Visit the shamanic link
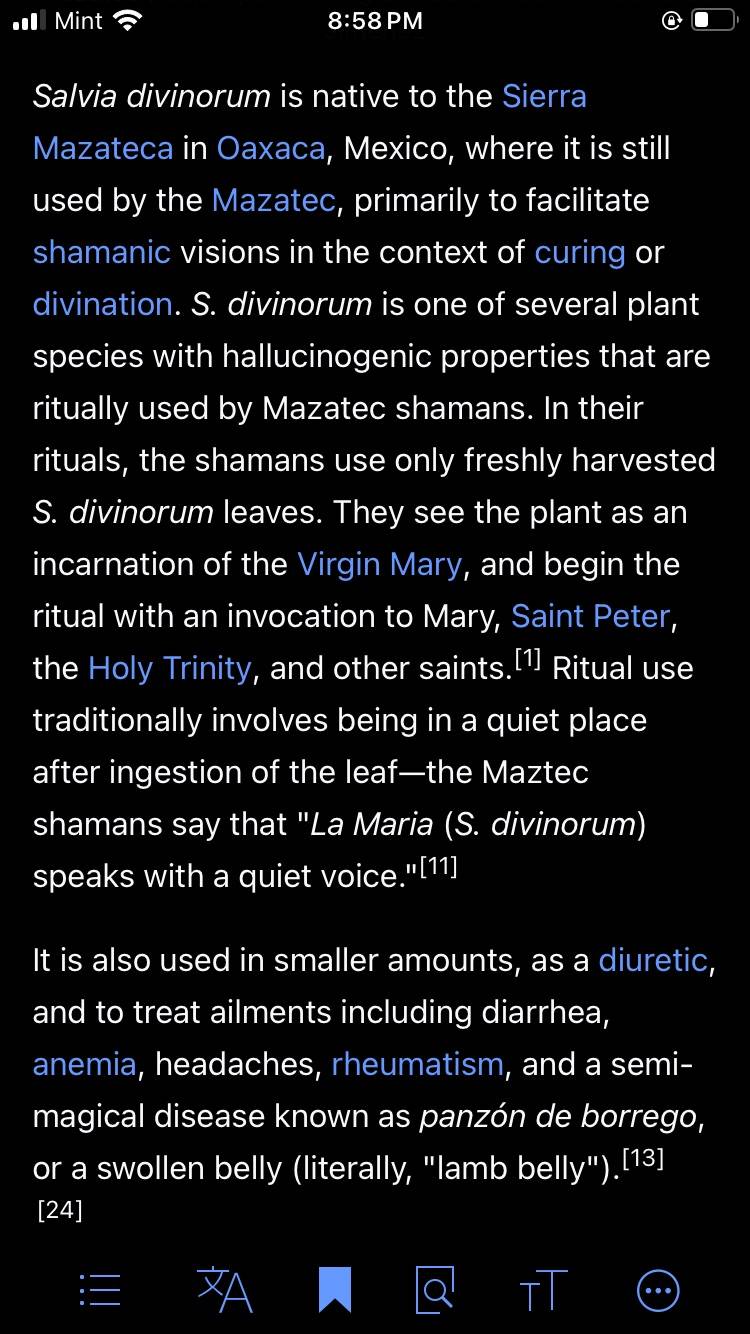This screenshot has height=1334, width=750. (101, 253)
